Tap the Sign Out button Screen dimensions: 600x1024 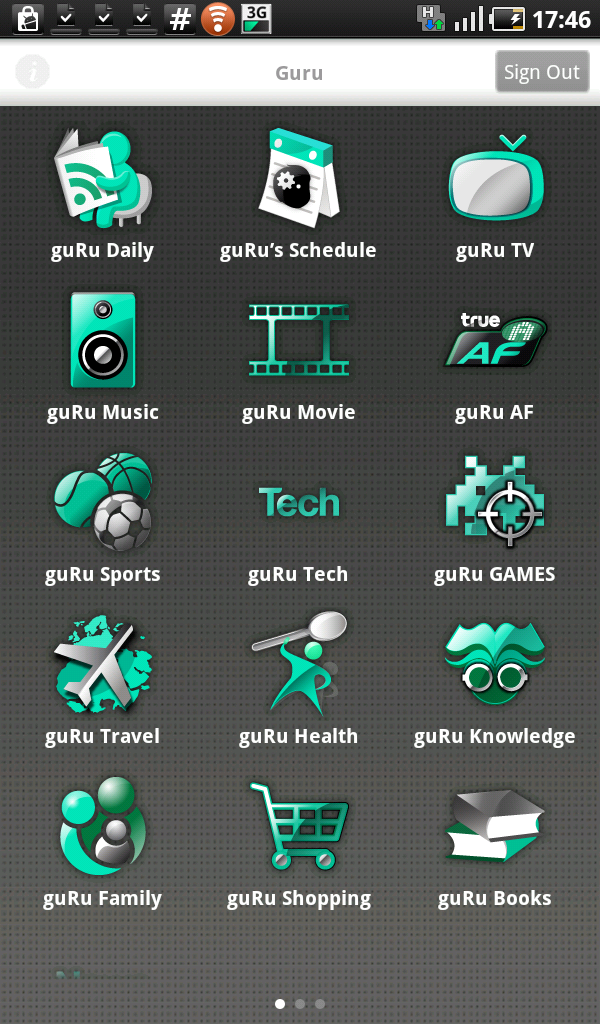[542, 71]
